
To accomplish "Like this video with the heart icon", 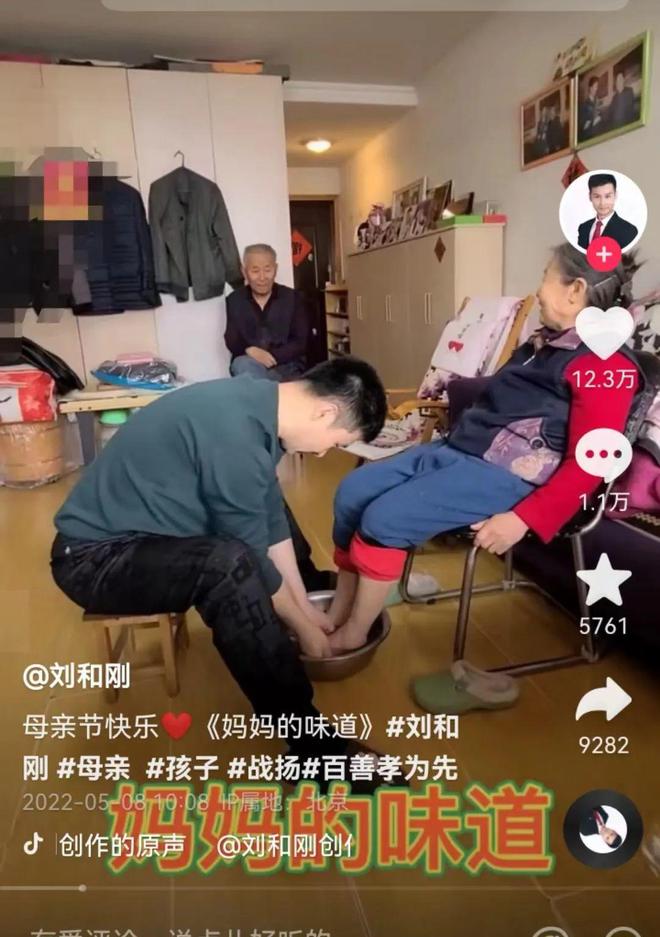I will coord(604,333).
